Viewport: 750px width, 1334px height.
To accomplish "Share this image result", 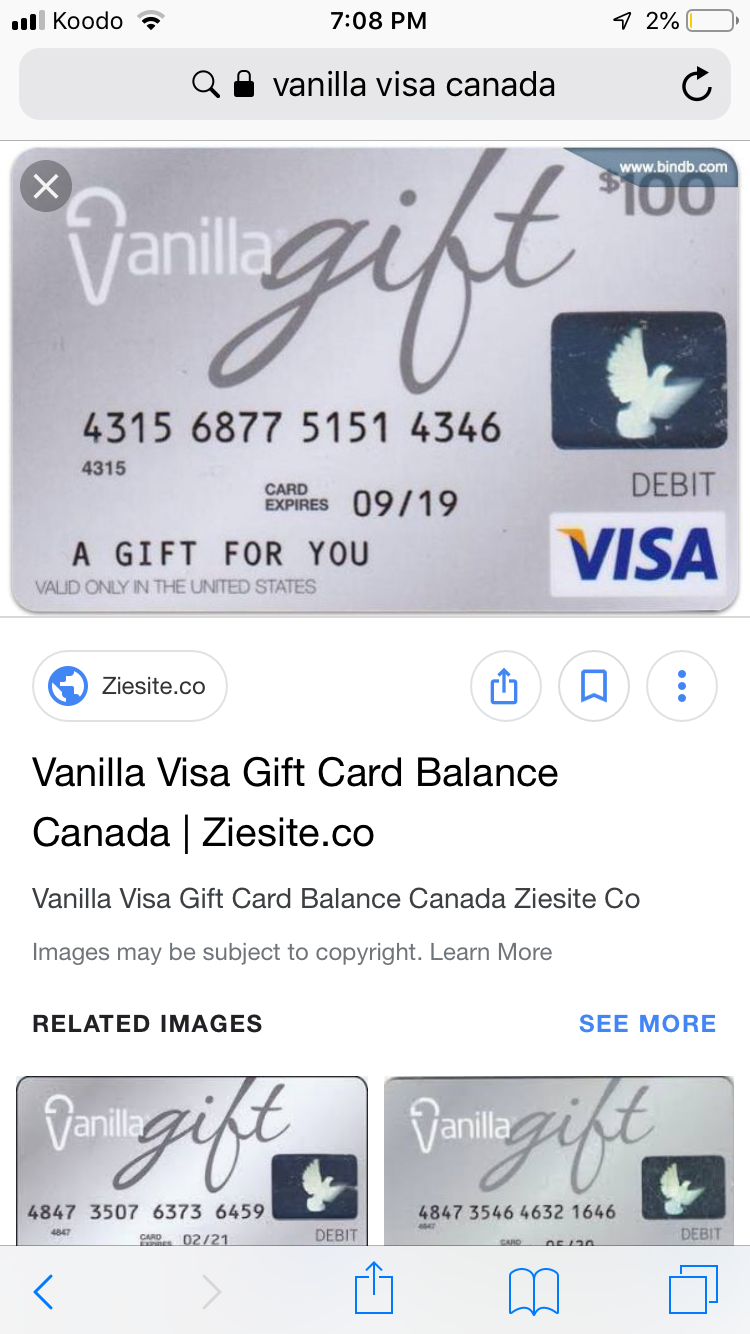I will coord(505,686).
